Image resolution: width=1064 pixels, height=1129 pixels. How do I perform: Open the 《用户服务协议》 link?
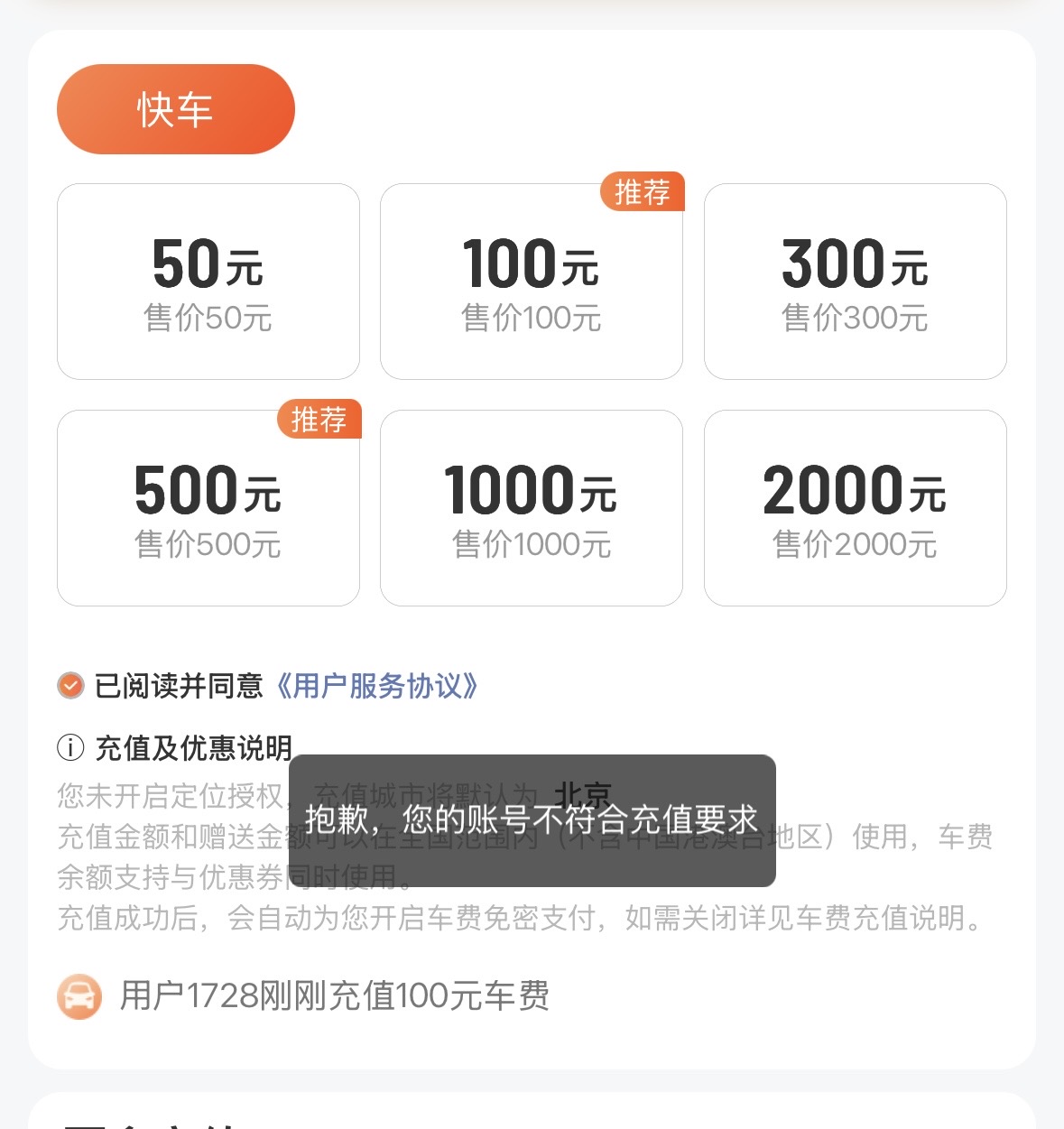pos(376,686)
